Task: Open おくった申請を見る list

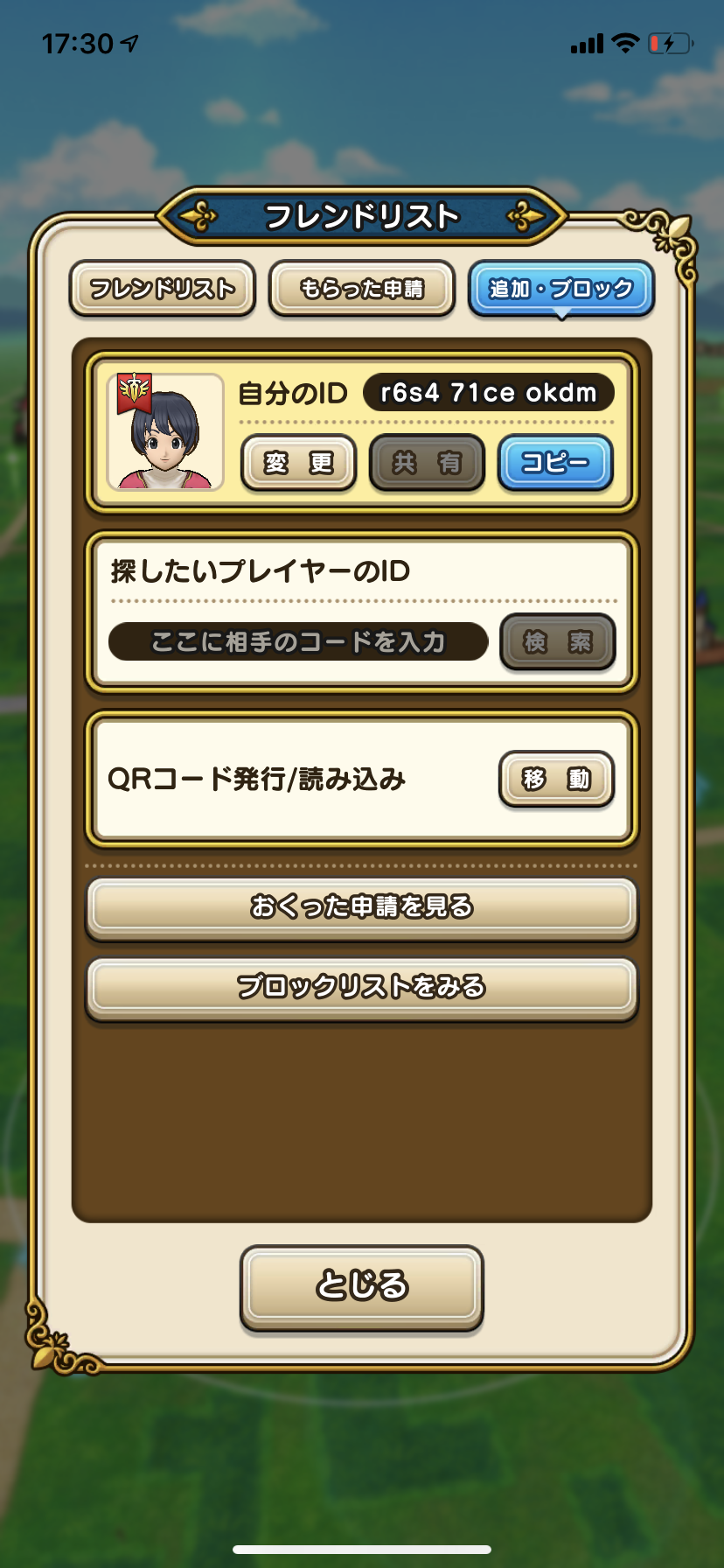Action: pos(361,906)
